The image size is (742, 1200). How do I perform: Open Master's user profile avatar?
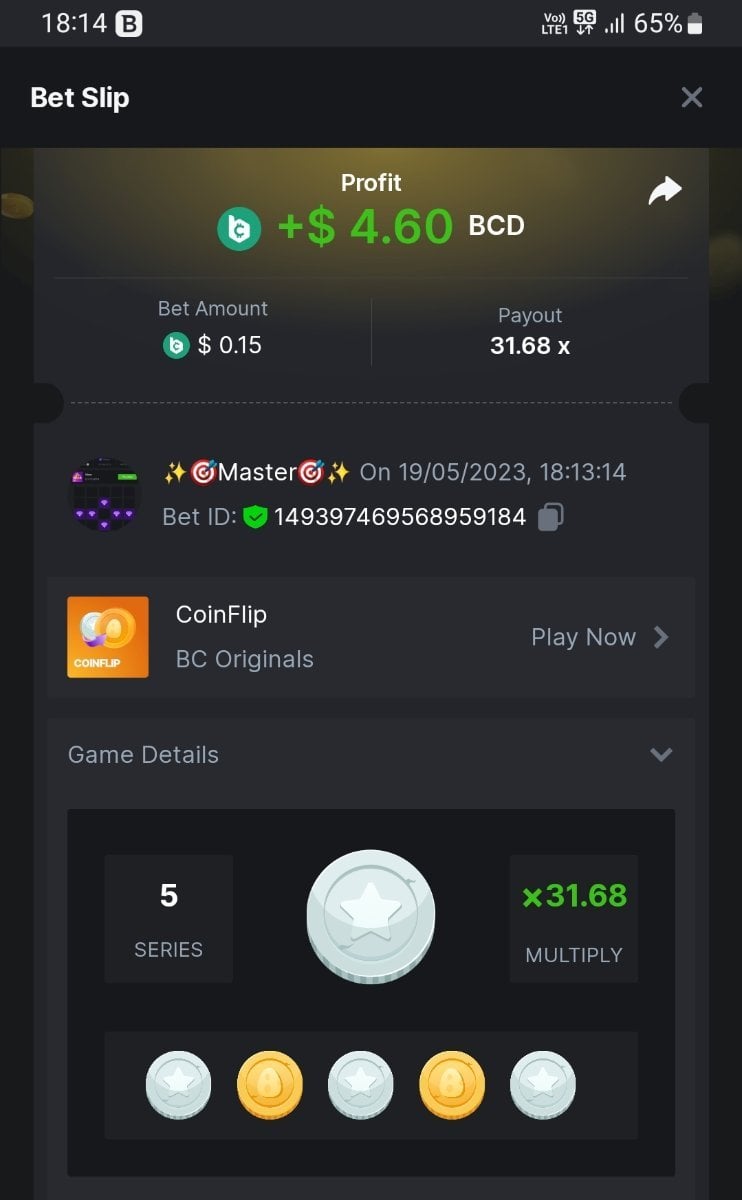[x=104, y=494]
